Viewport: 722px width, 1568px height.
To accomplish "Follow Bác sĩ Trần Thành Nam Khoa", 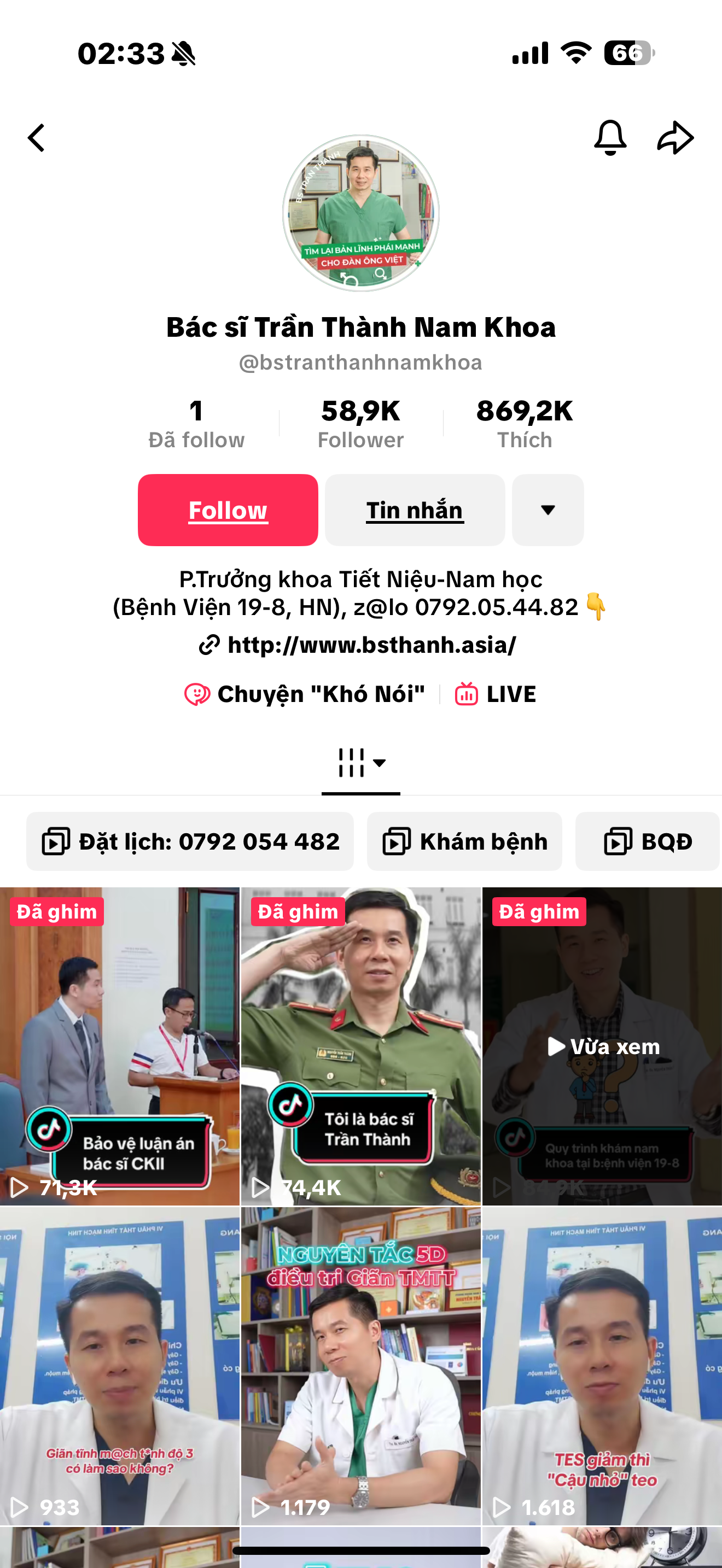I will tap(228, 510).
